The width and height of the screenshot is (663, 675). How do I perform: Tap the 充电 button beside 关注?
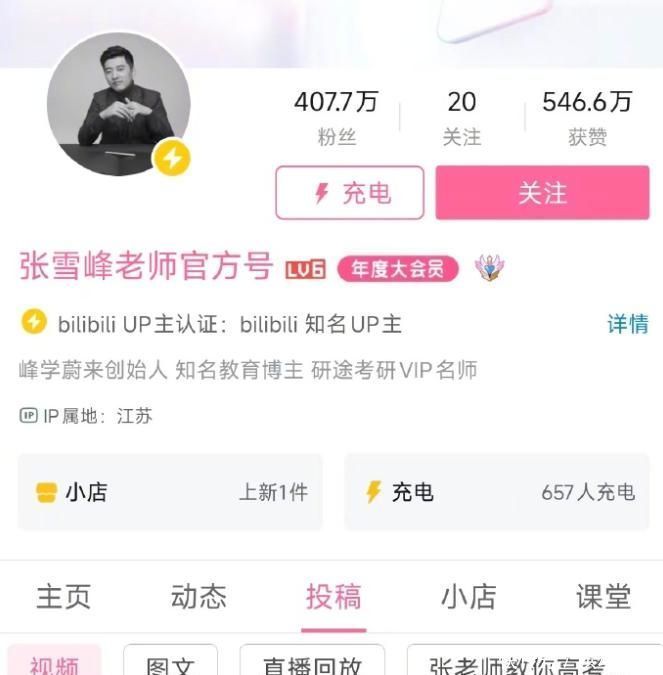pyautogui.click(x=350, y=193)
